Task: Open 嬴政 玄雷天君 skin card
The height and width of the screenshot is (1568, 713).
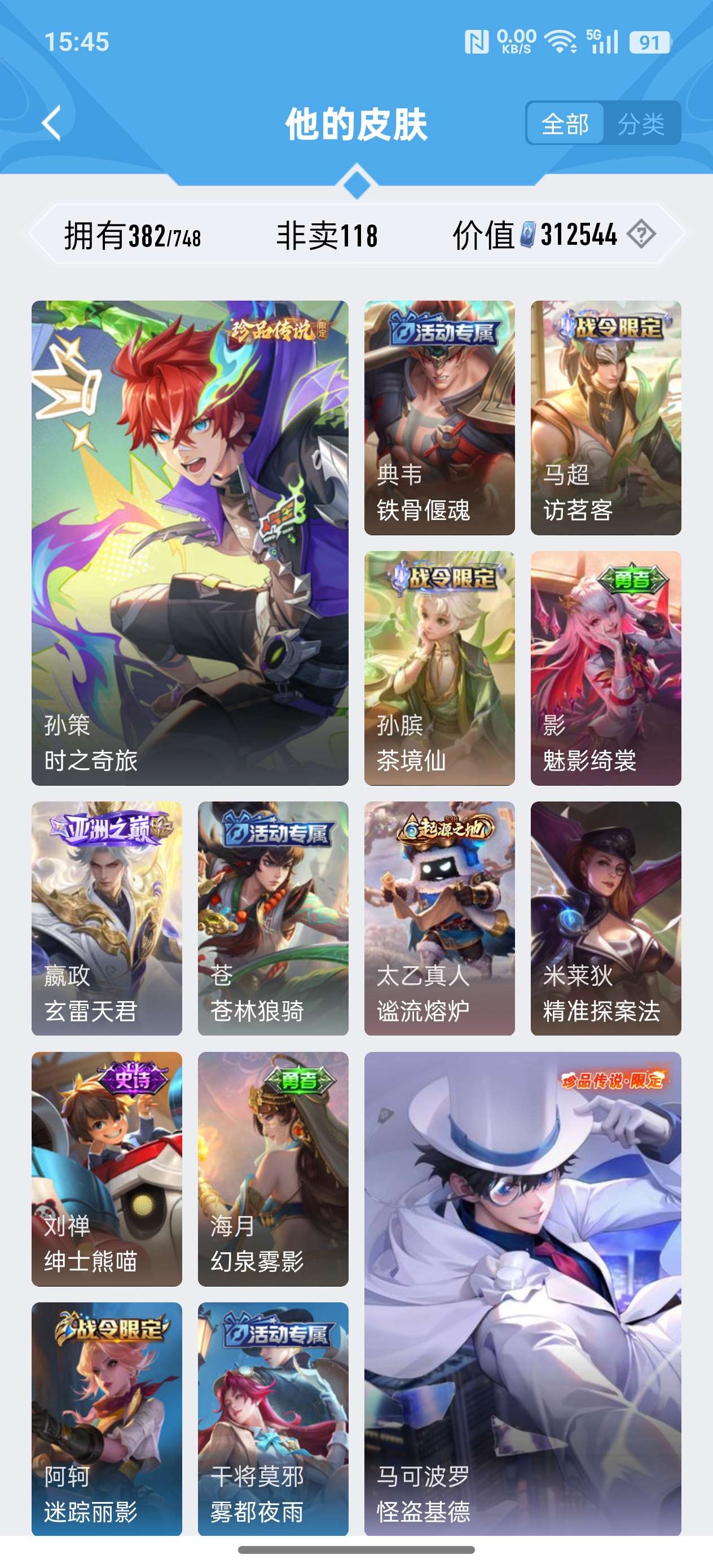Action: [107, 918]
